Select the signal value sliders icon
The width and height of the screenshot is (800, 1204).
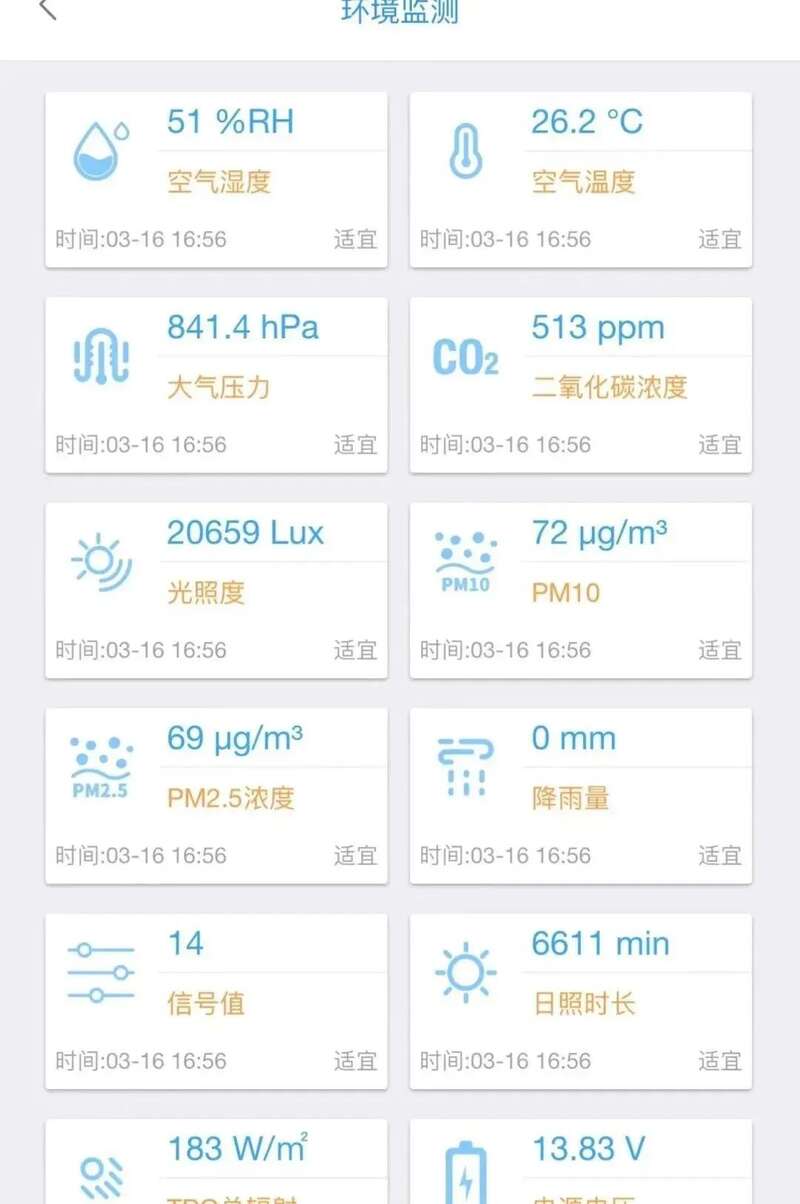pyautogui.click(x=98, y=972)
